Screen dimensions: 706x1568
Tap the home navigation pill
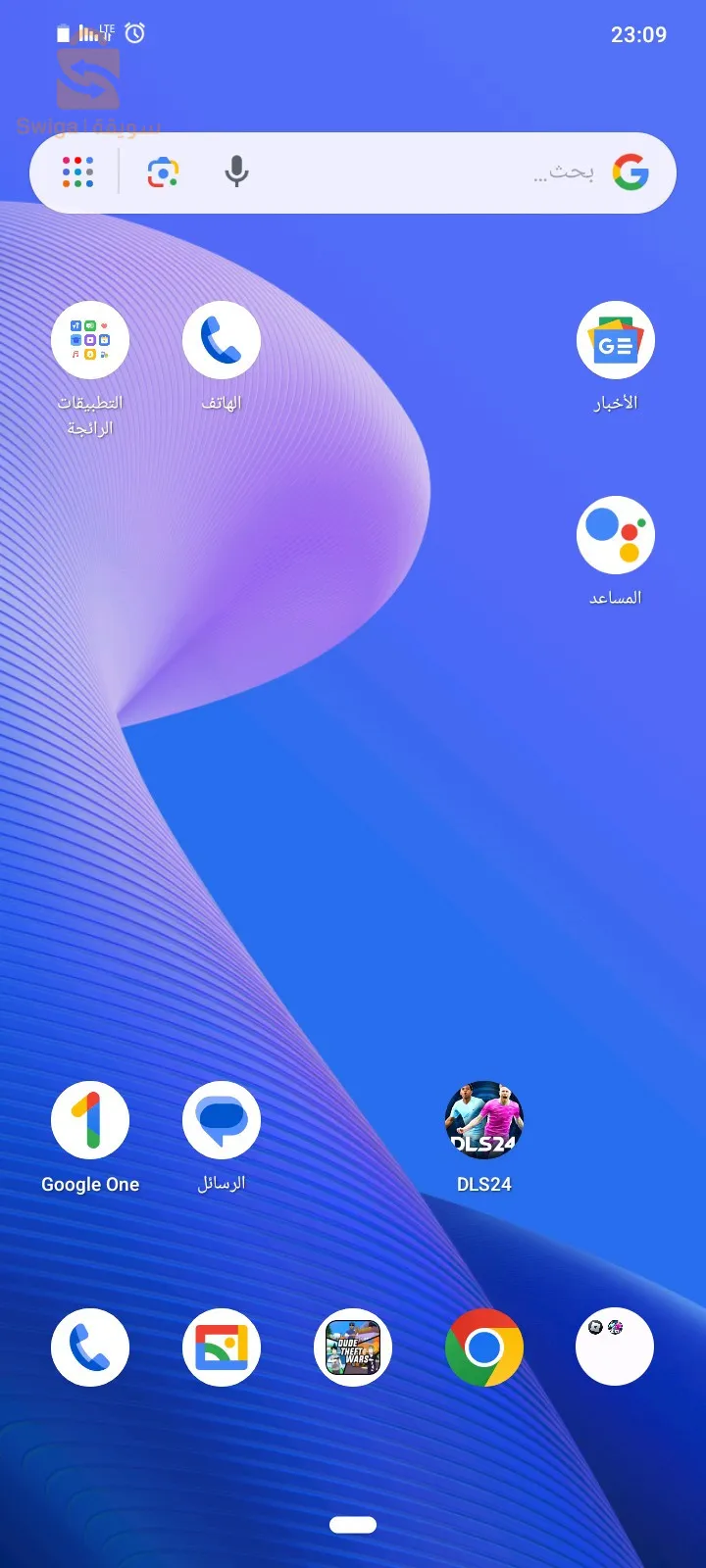point(353,1524)
